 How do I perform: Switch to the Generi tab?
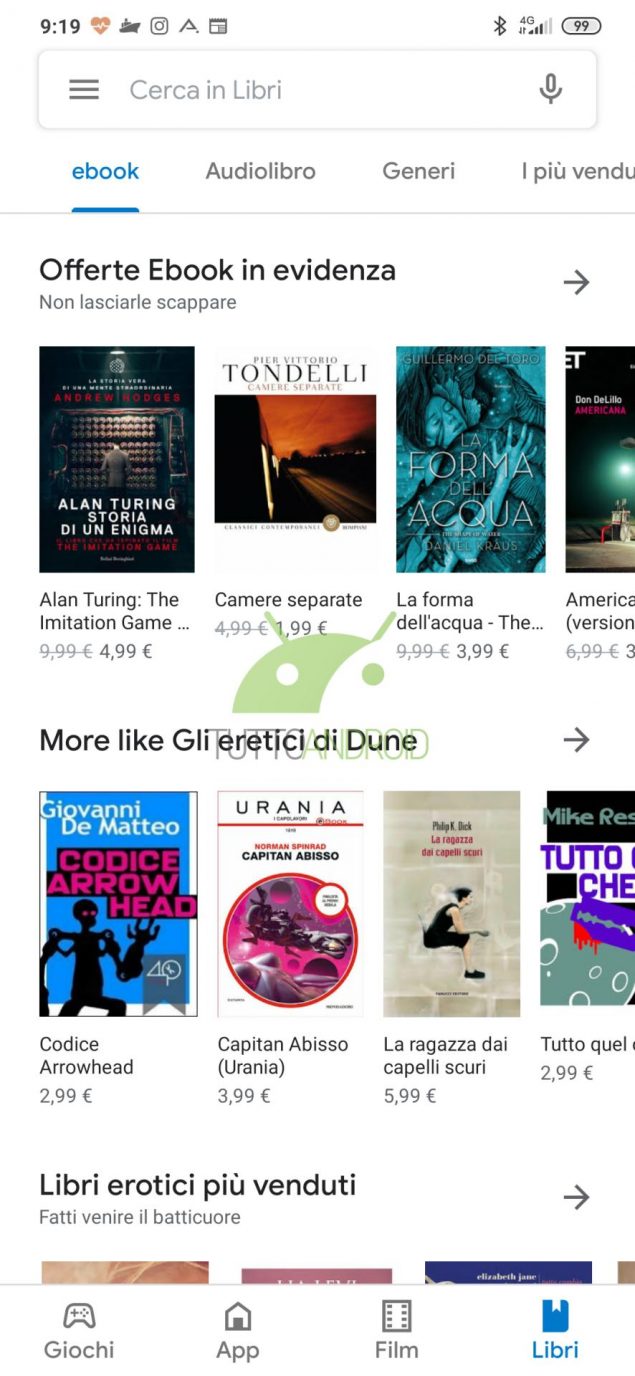point(419,171)
